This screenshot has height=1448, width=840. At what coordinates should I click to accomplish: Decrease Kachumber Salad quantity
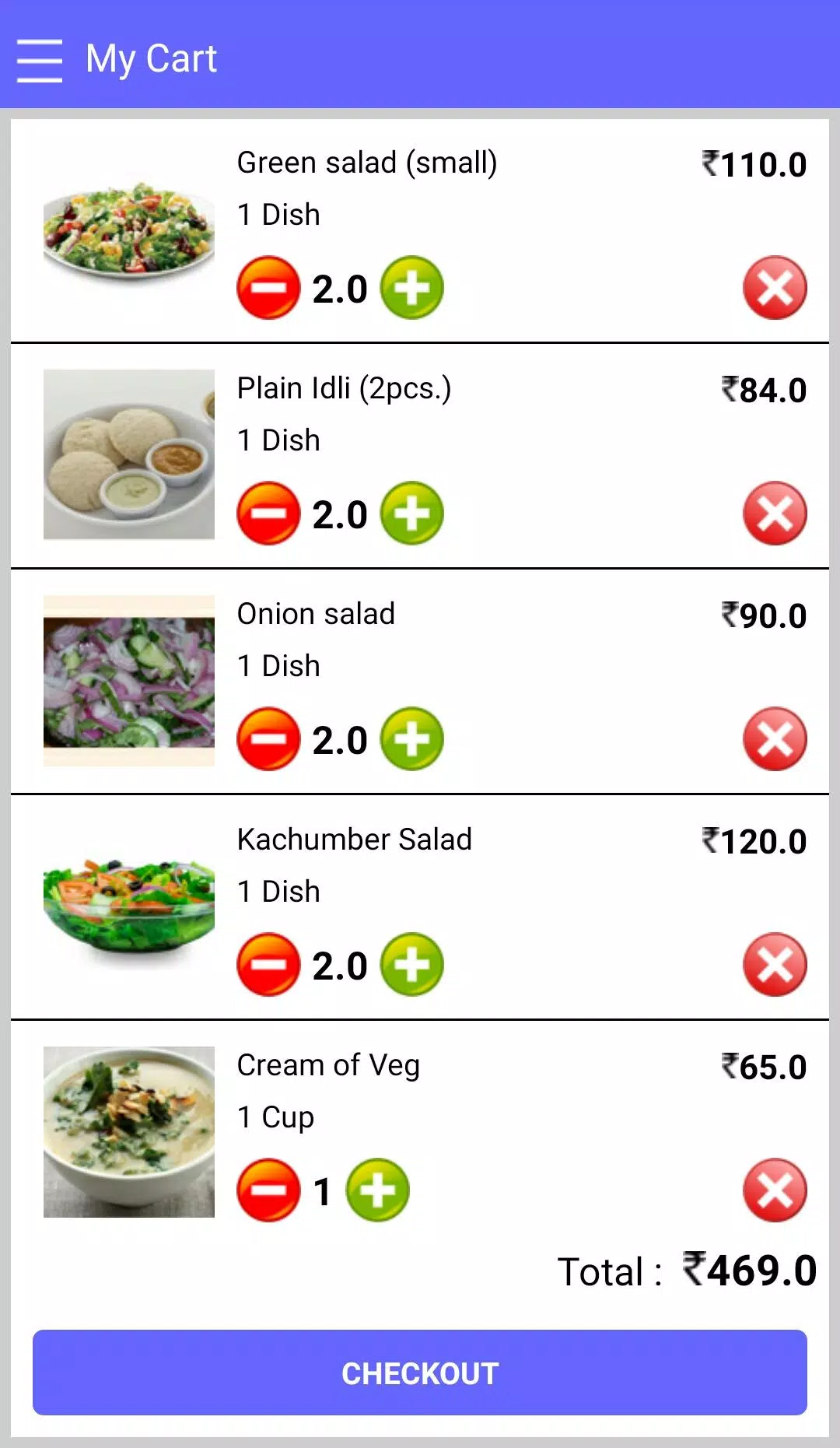(x=268, y=965)
